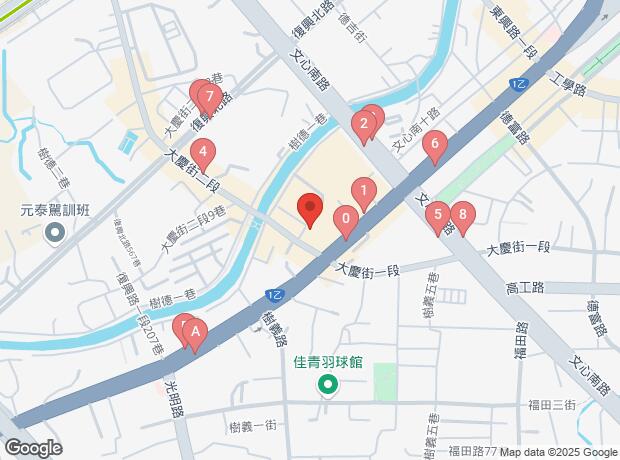This screenshot has height=460, width=620.
Task: Open 元泰駕訓班 place icon
Action: [x=55, y=233]
